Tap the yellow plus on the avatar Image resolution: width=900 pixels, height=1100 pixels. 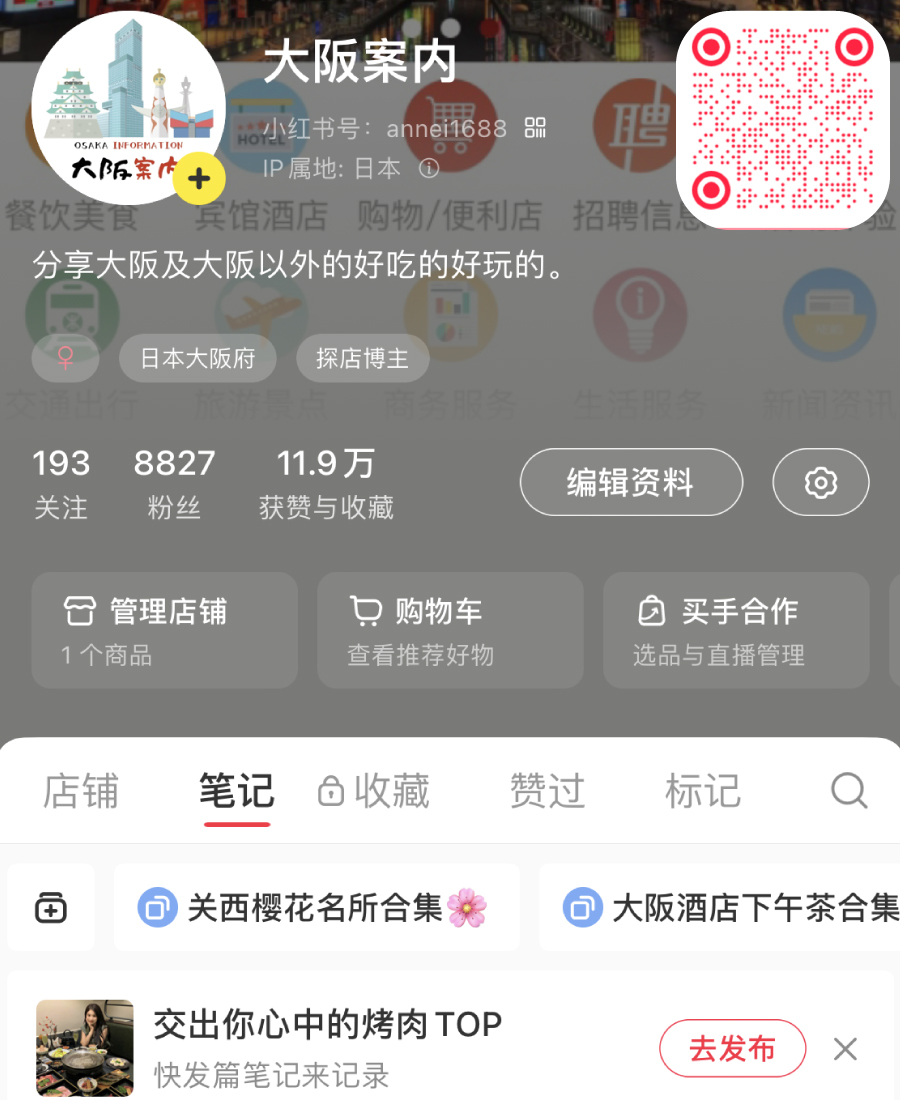click(199, 179)
